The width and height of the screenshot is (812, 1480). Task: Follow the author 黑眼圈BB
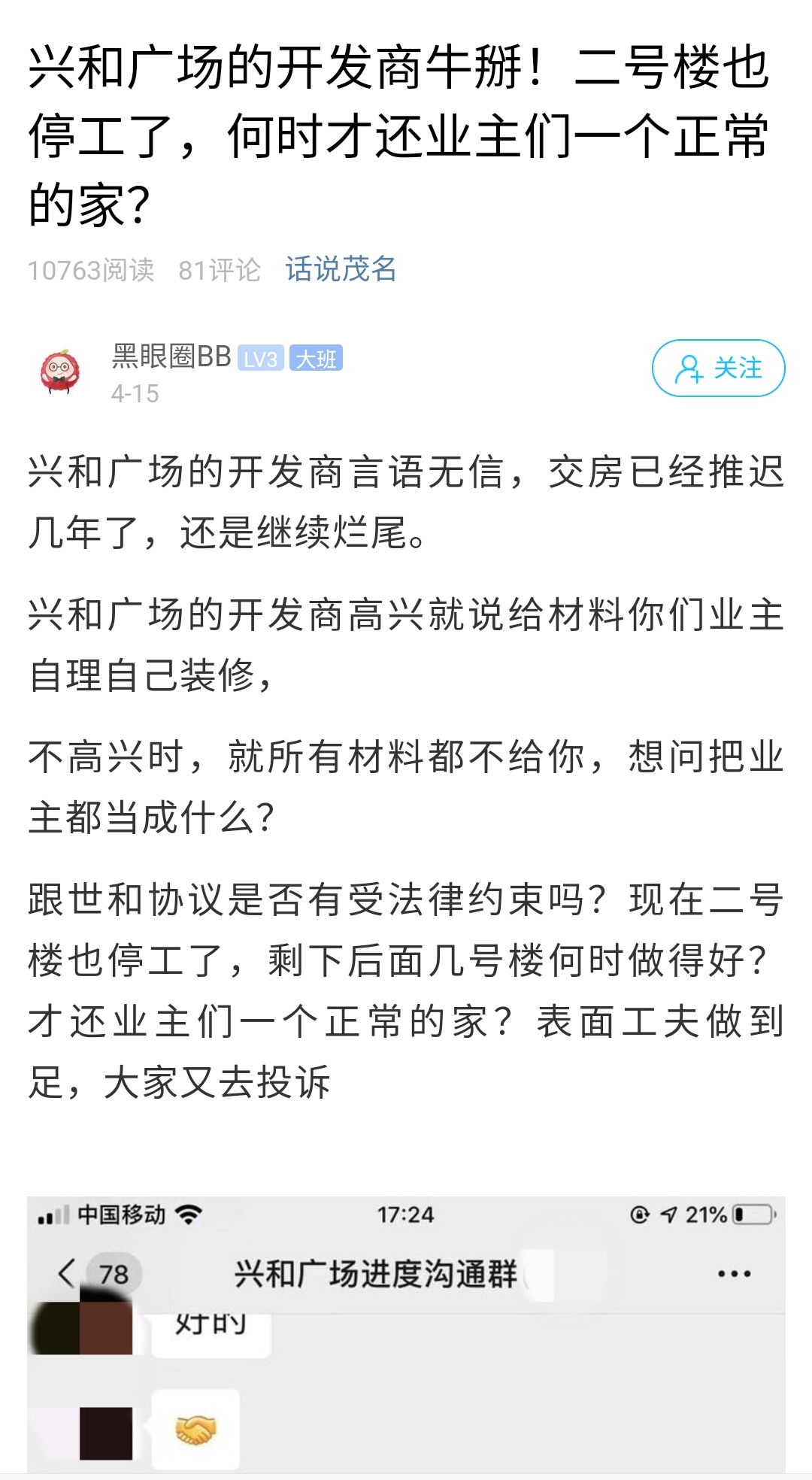pyautogui.click(x=718, y=368)
